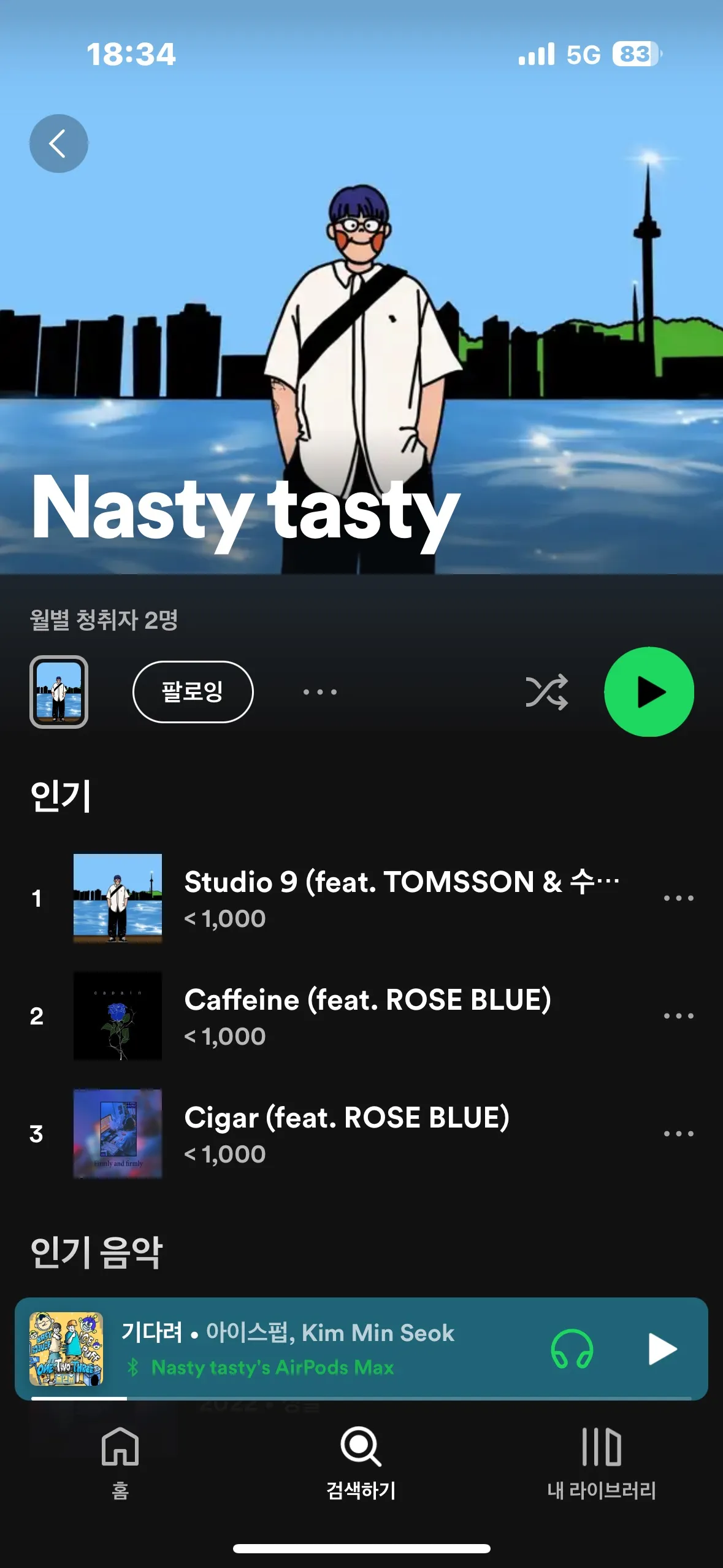Toggle shuffle play for Nasty tasty
723x1568 pixels.
coord(546,692)
